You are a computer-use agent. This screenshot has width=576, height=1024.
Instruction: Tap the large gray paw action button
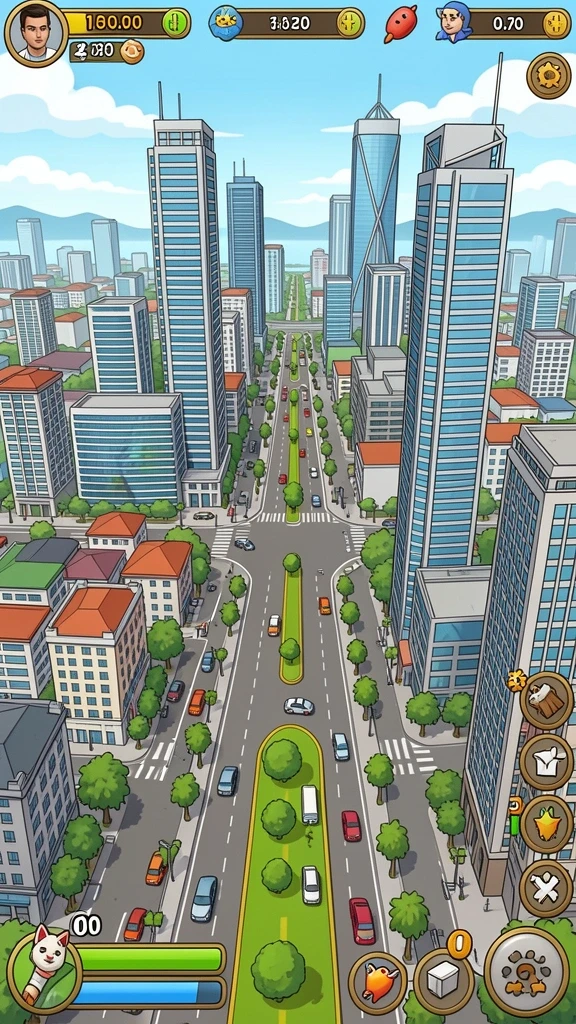[526, 971]
